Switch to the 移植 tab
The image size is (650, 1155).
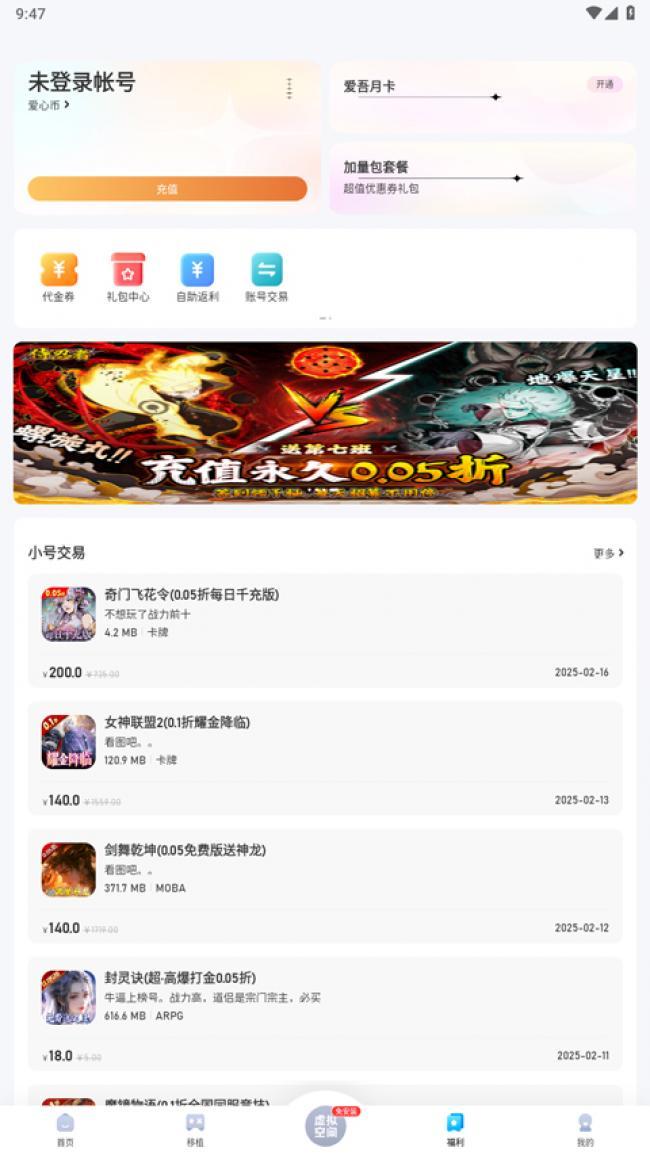coord(195,1129)
